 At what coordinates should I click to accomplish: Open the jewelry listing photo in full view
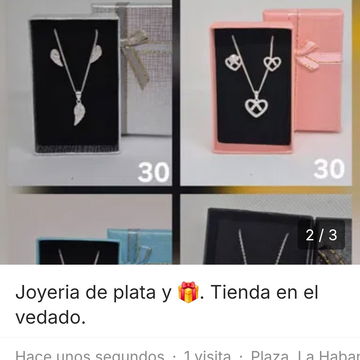(x=180, y=132)
